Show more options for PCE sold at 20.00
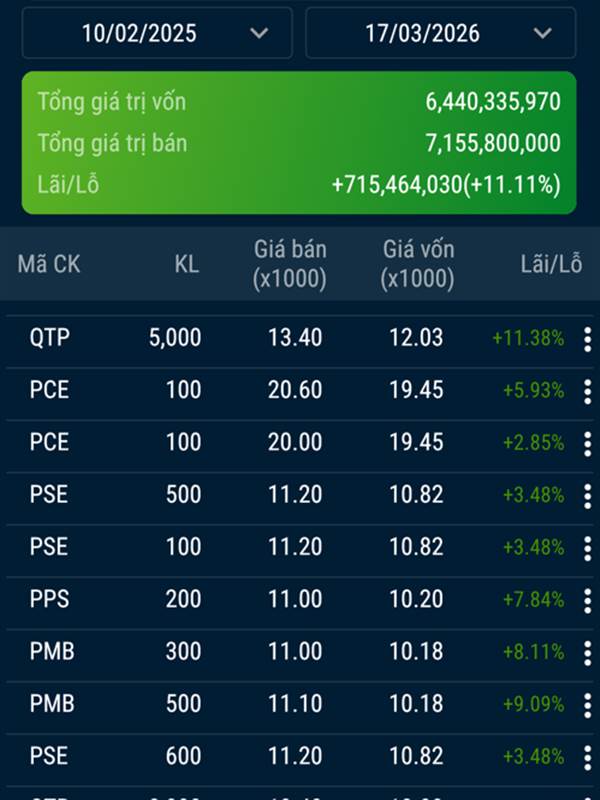The image size is (600, 800). tap(587, 443)
